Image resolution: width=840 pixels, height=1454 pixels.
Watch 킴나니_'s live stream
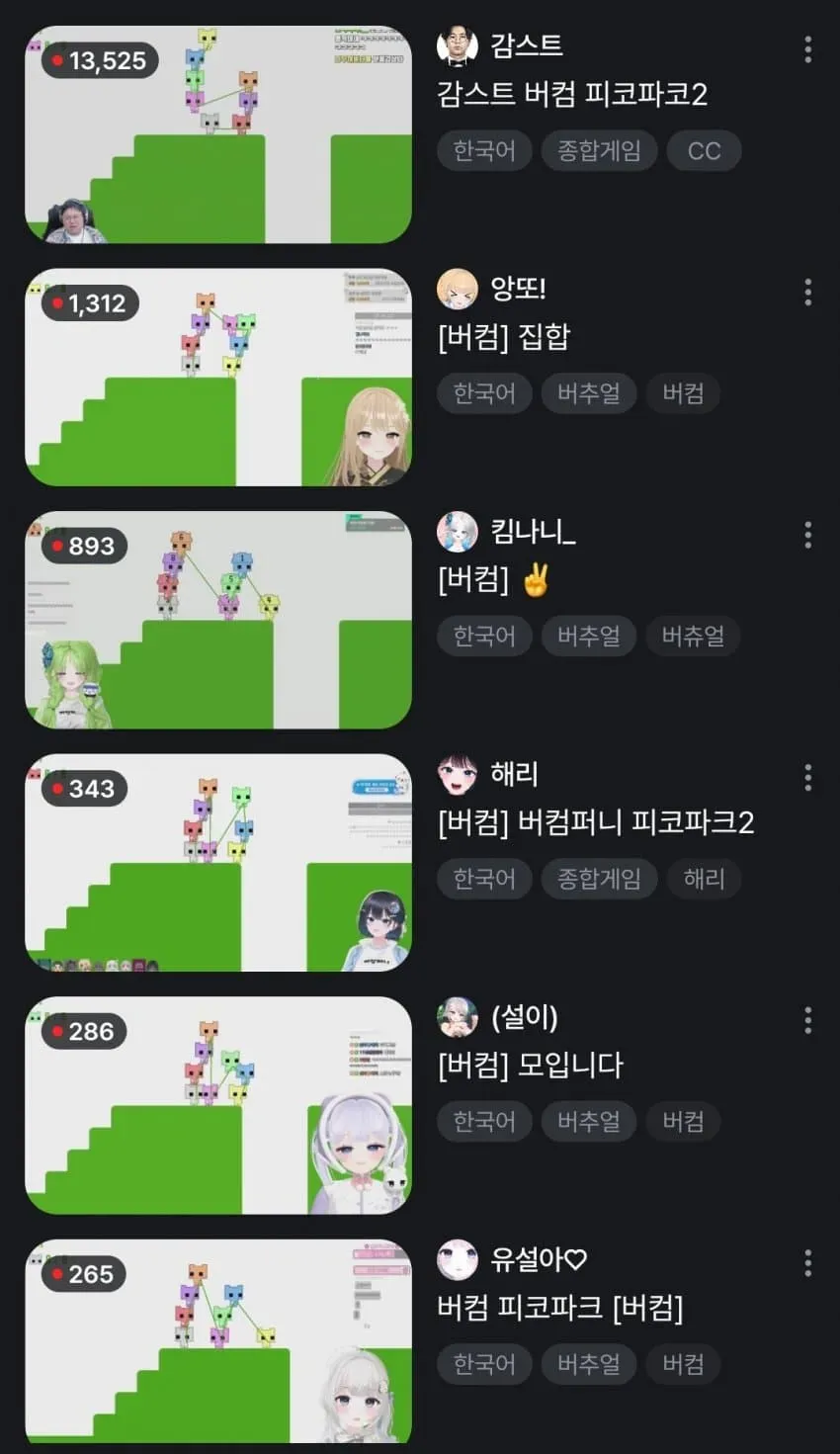pyautogui.click(x=218, y=620)
